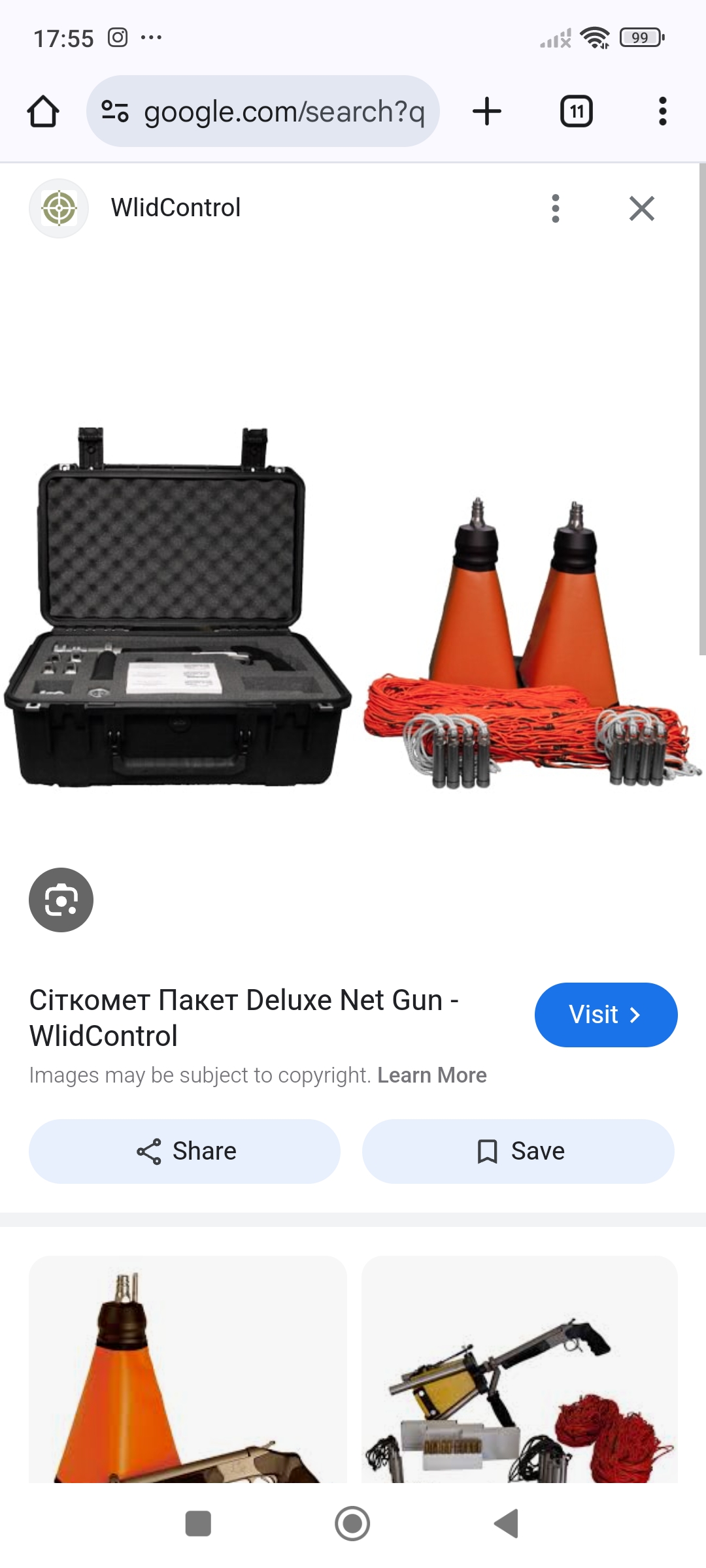This screenshot has height=1568, width=706.
Task: Open the Learn More copyright link
Action: pyautogui.click(x=431, y=1075)
